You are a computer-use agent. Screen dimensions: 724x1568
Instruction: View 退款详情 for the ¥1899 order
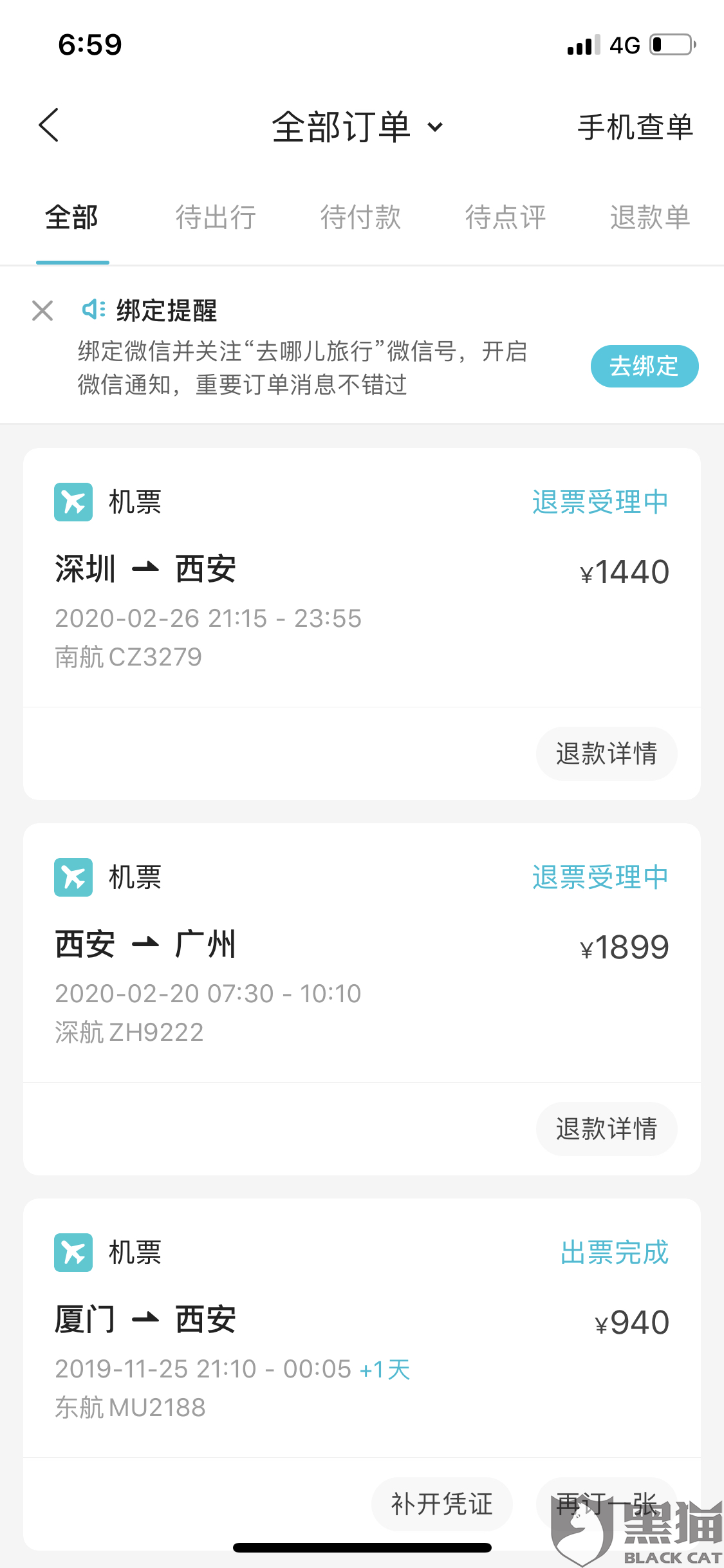(x=606, y=1129)
